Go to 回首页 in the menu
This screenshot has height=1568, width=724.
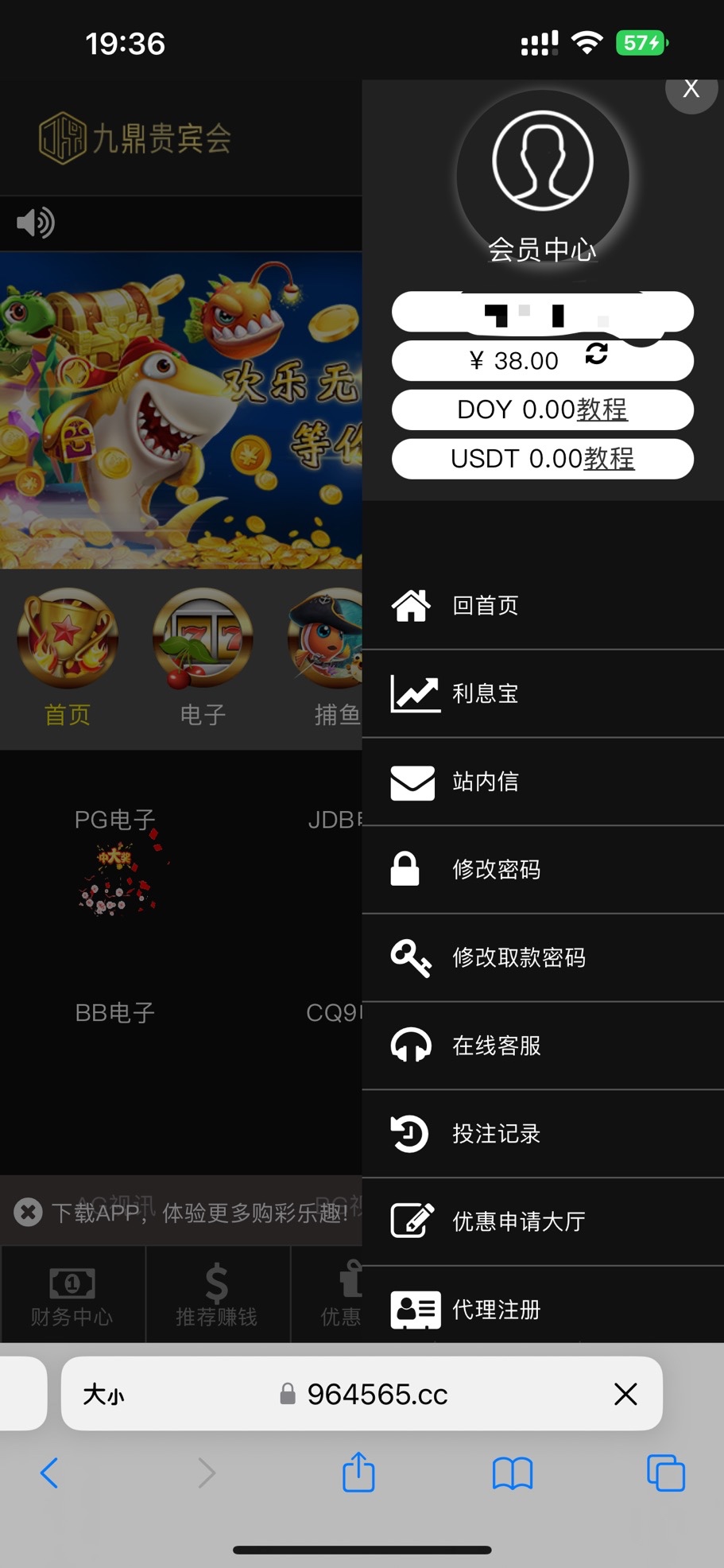(x=485, y=606)
